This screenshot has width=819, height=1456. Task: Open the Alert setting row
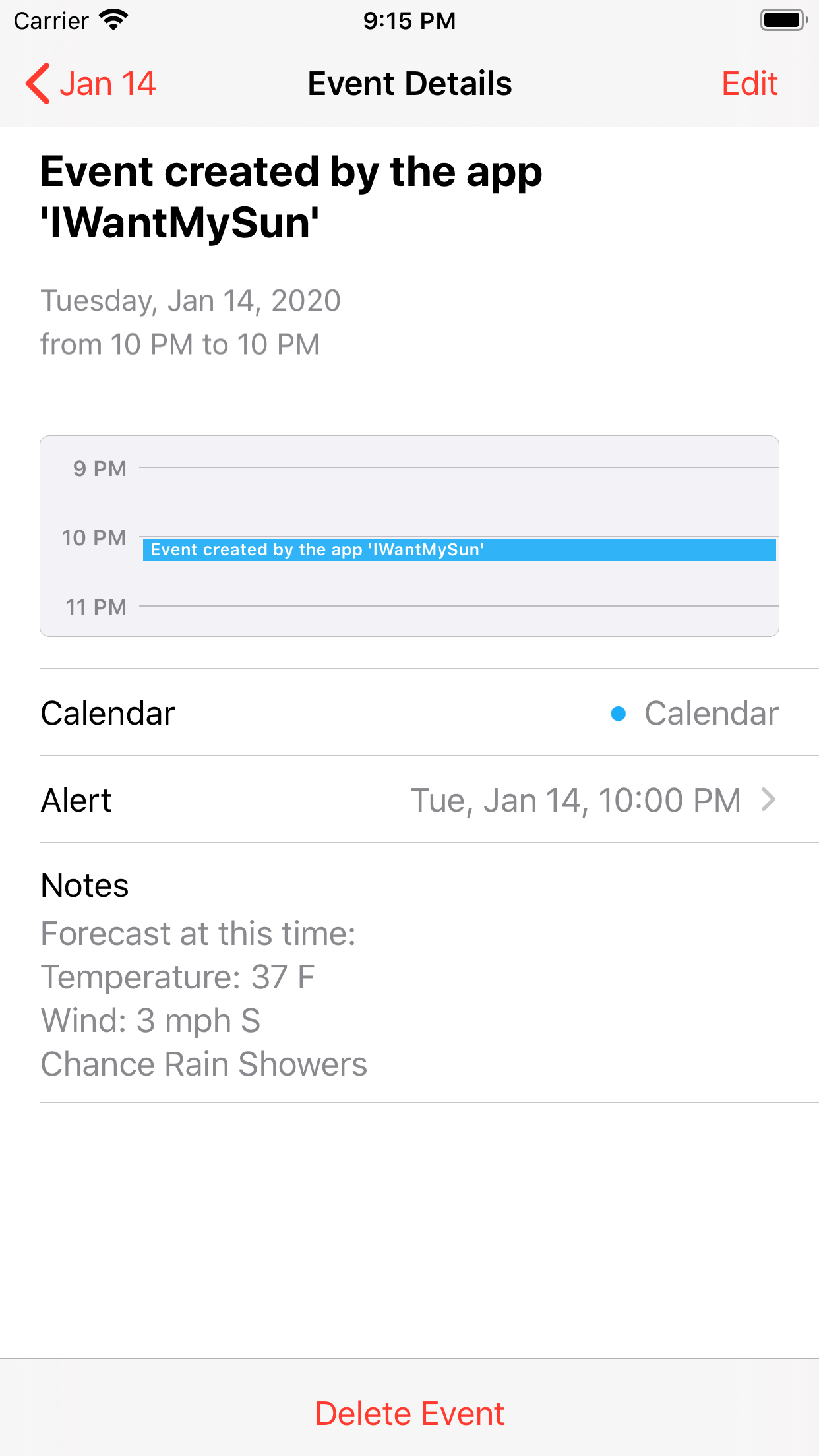(x=409, y=800)
